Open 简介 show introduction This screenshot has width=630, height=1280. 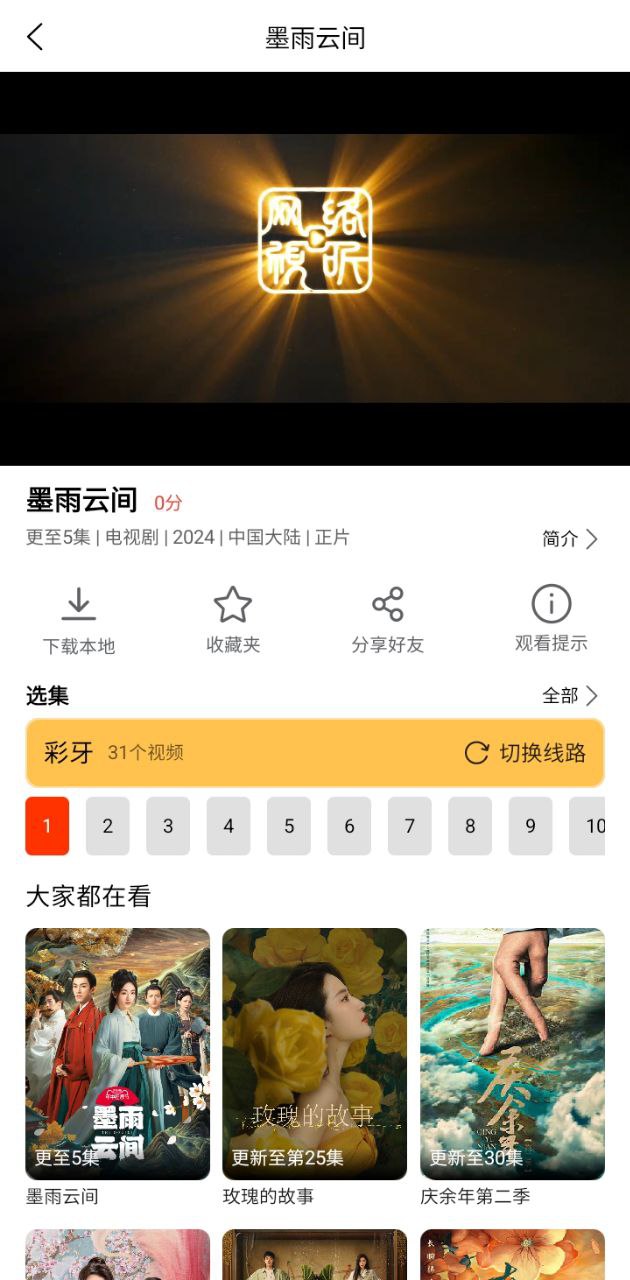tap(570, 539)
